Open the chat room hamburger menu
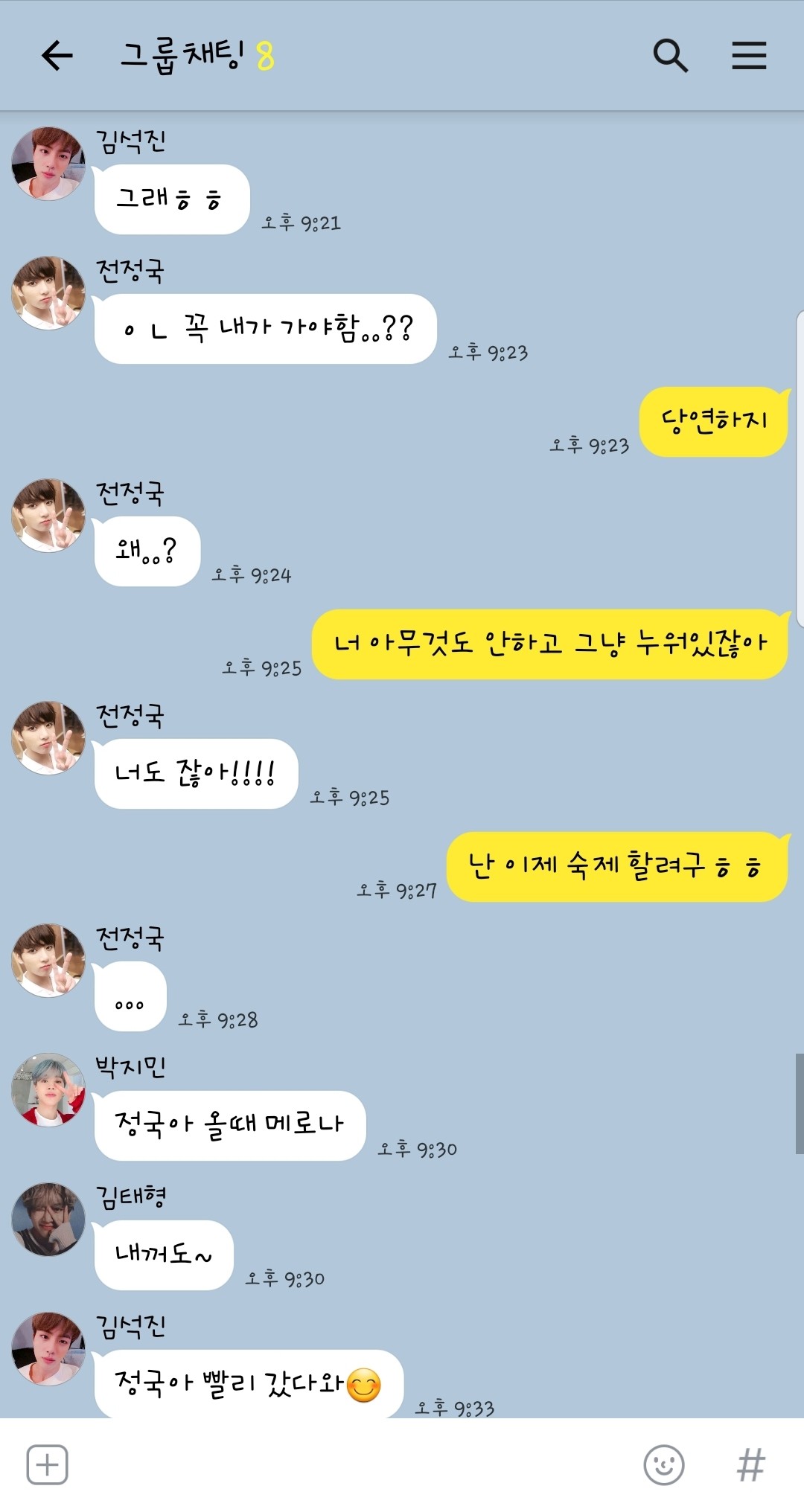Screen dimensions: 804x1512 click(x=749, y=56)
